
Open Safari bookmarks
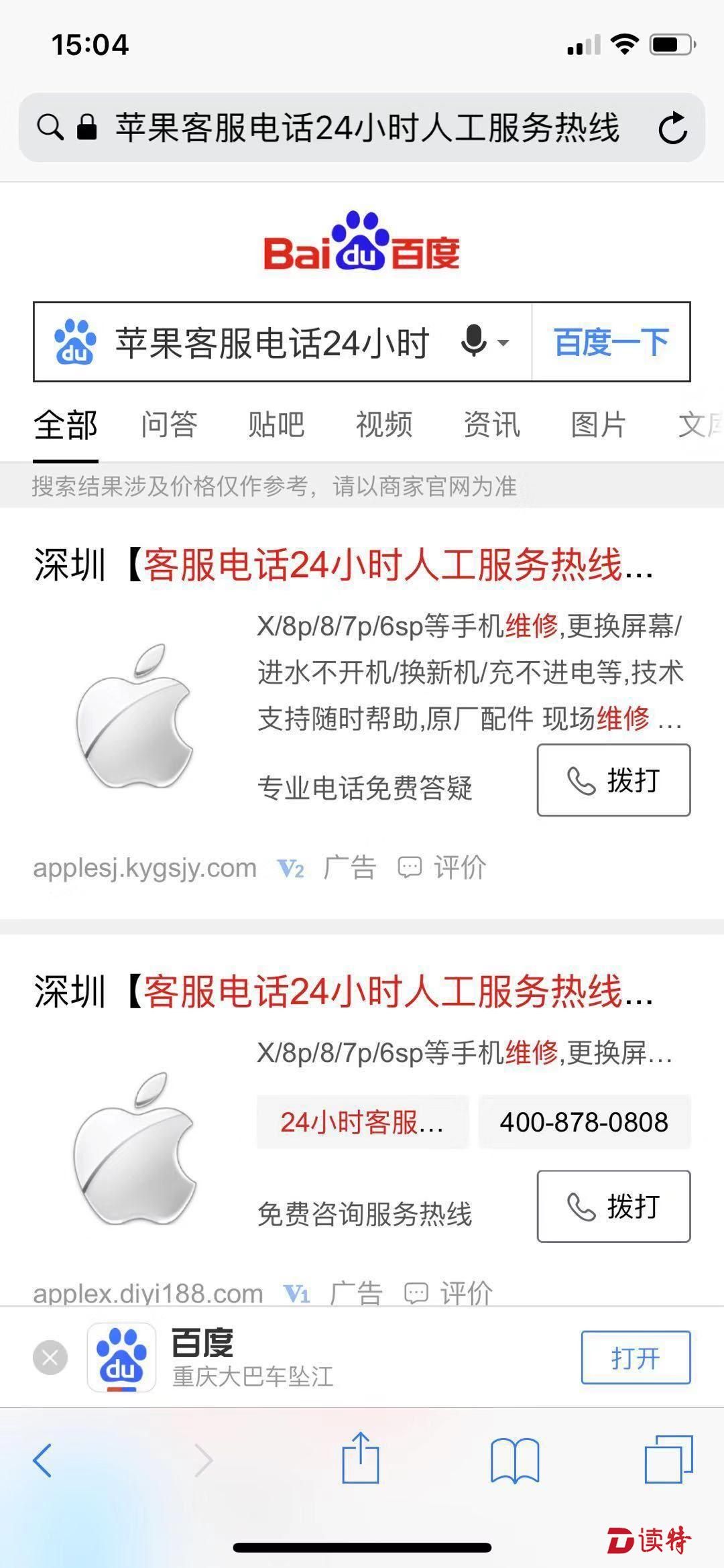point(514,1459)
